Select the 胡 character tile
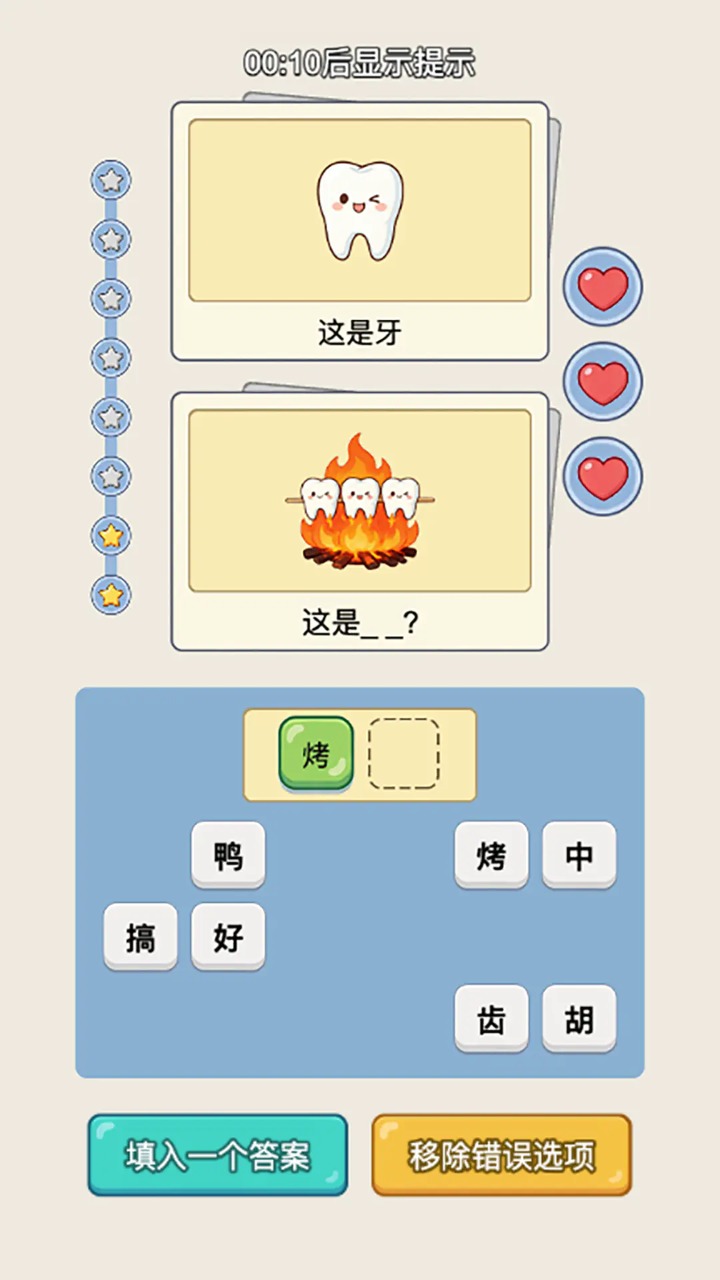 pos(579,1019)
